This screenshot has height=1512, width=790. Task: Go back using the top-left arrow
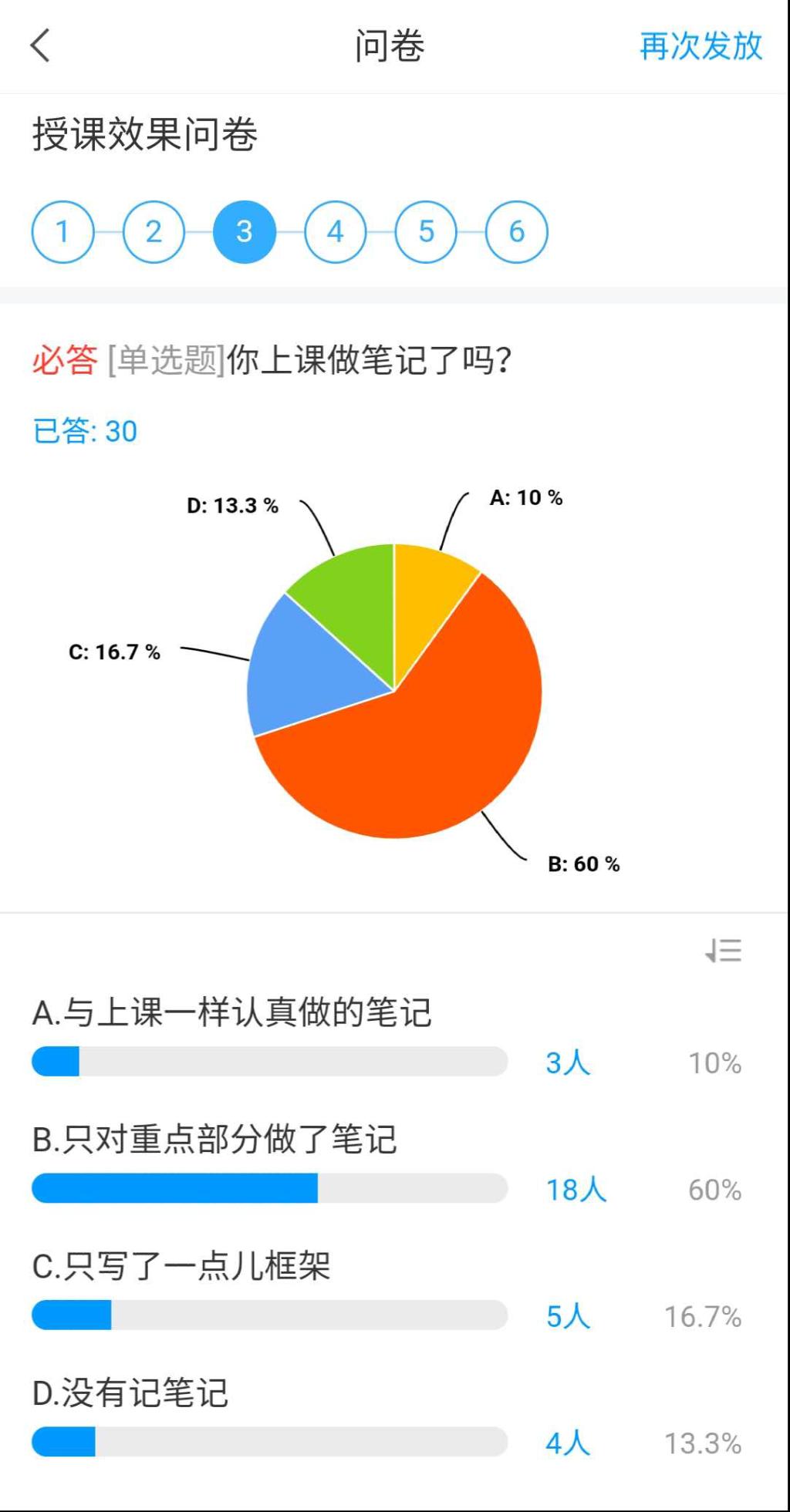(41, 45)
